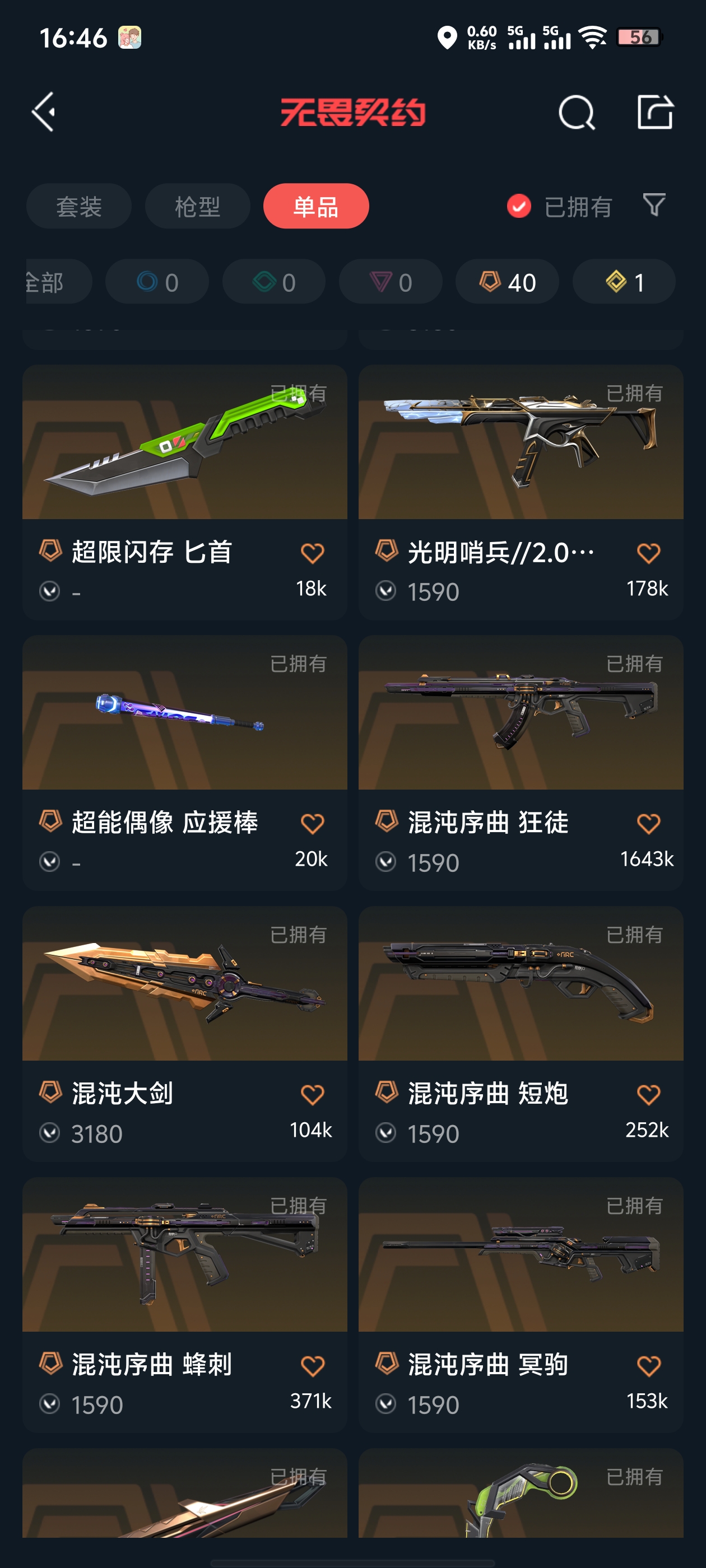Like the 超能偶像 应援棒 skin
The width and height of the screenshot is (706, 1568).
point(313,824)
